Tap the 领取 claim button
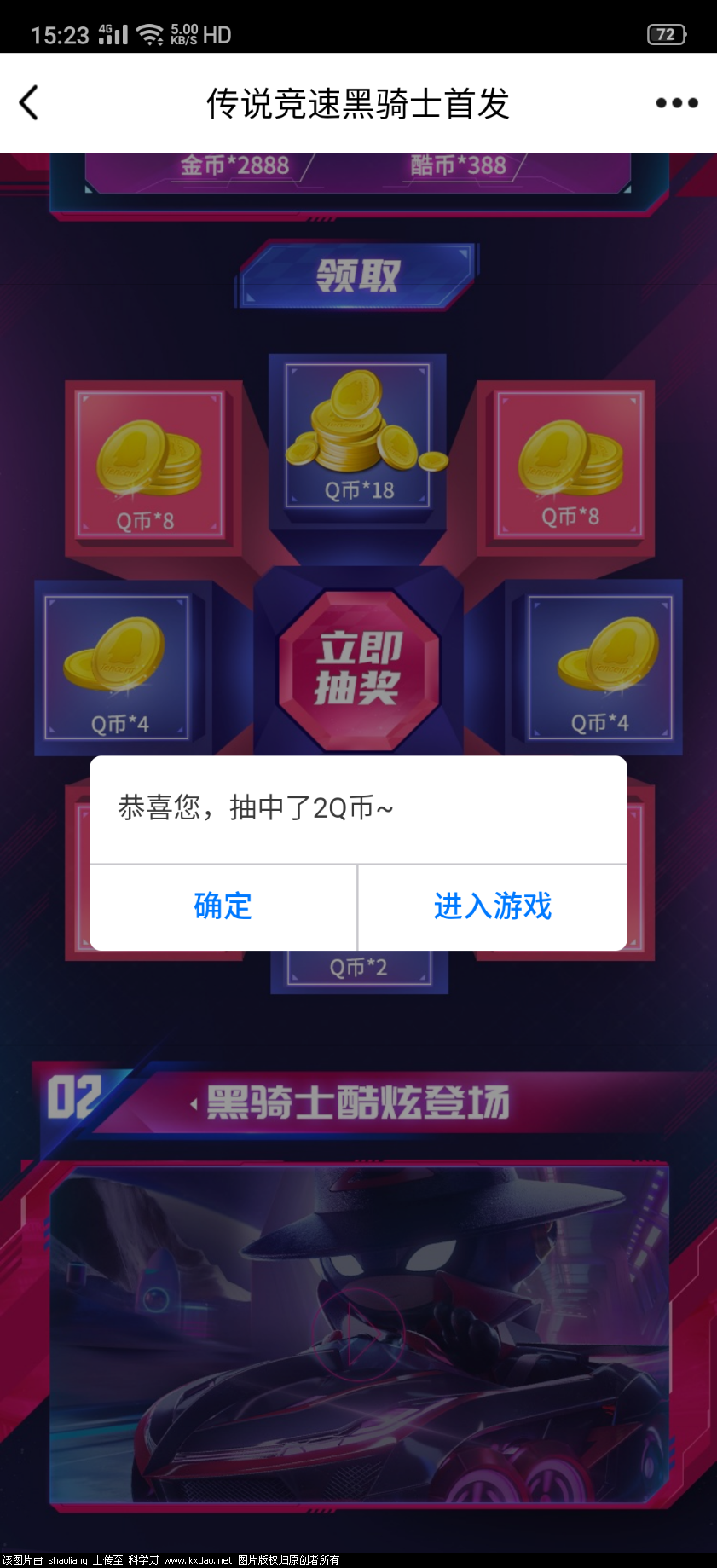717x1568 pixels. pyautogui.click(x=356, y=275)
